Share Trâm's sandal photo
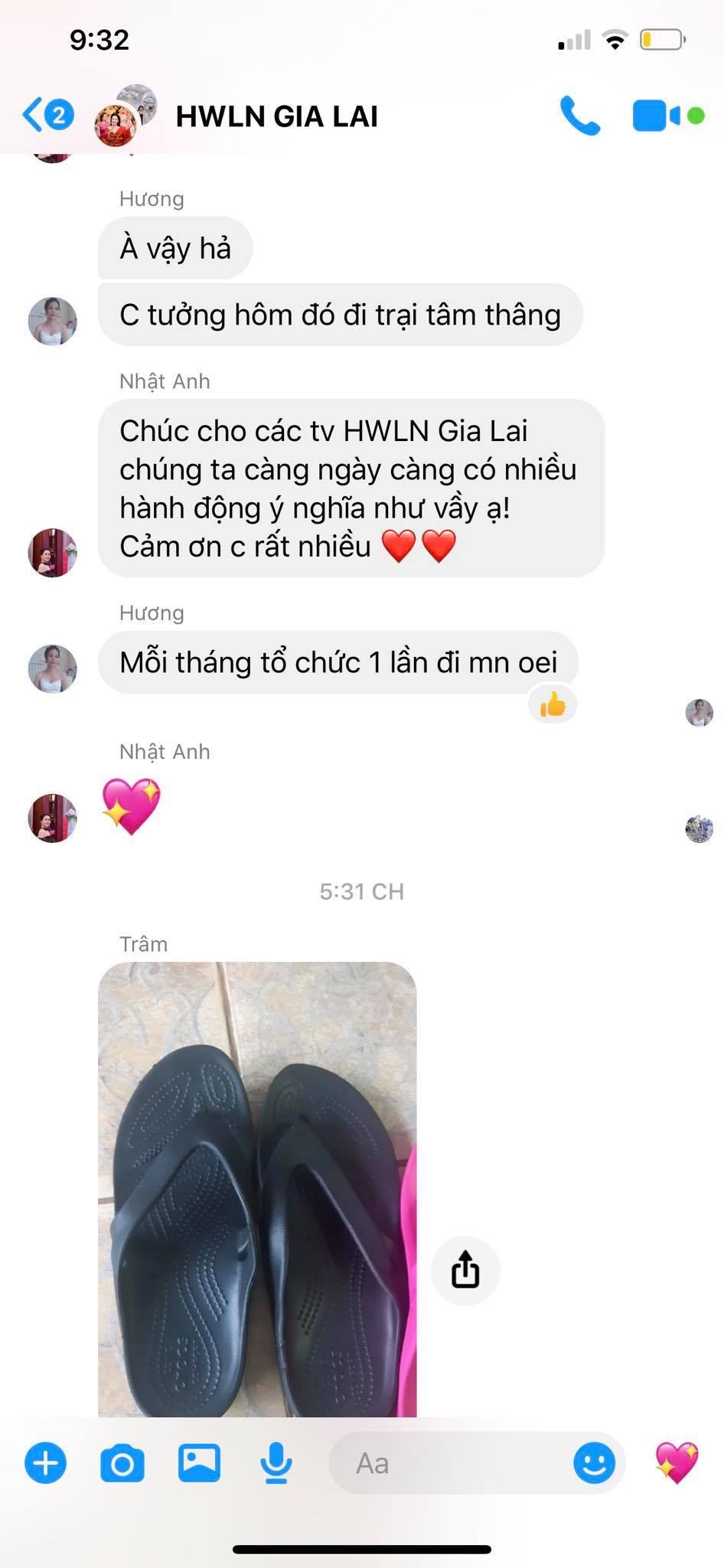Viewport: 724px width, 1568px height. pyautogui.click(x=465, y=1269)
